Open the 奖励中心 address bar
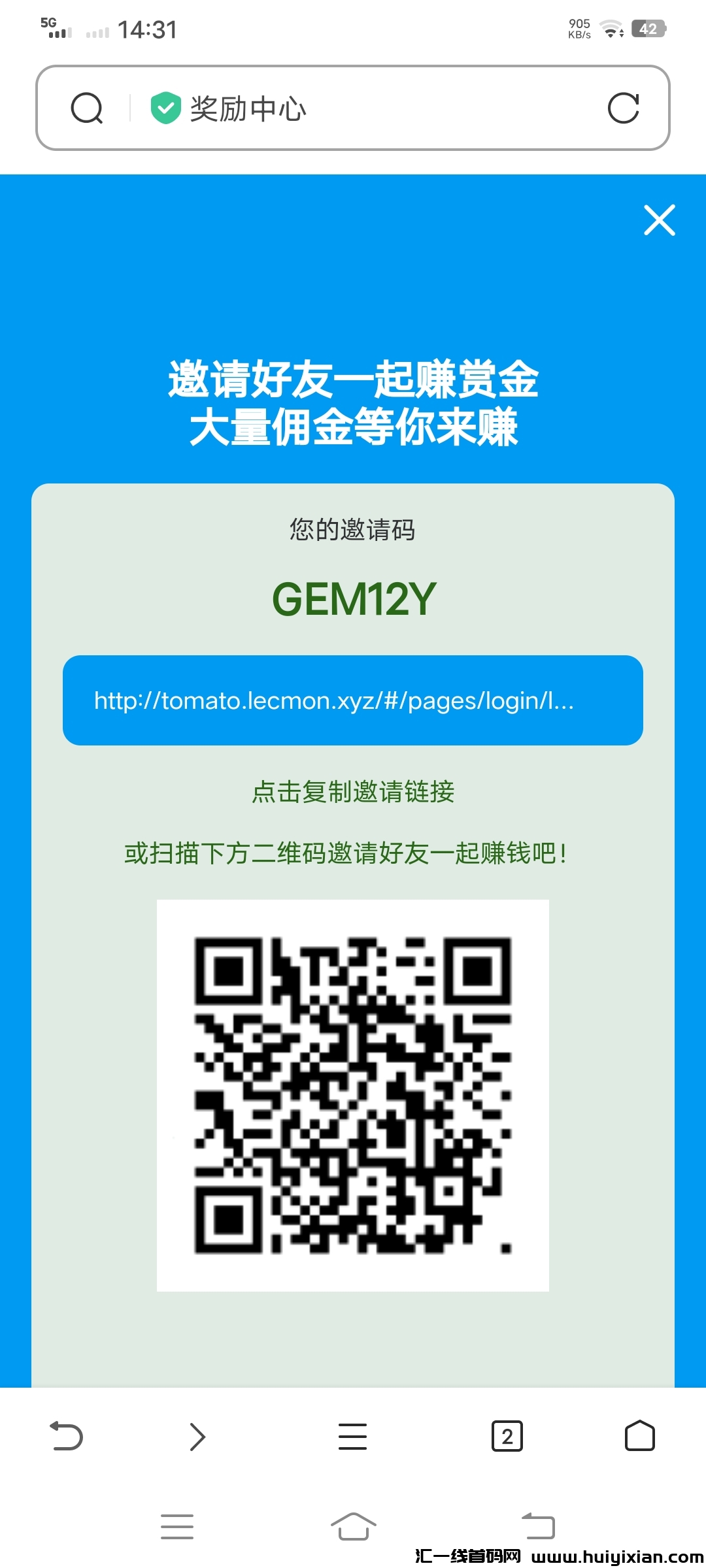This screenshot has height=1568, width=706. pyautogui.click(x=366, y=108)
